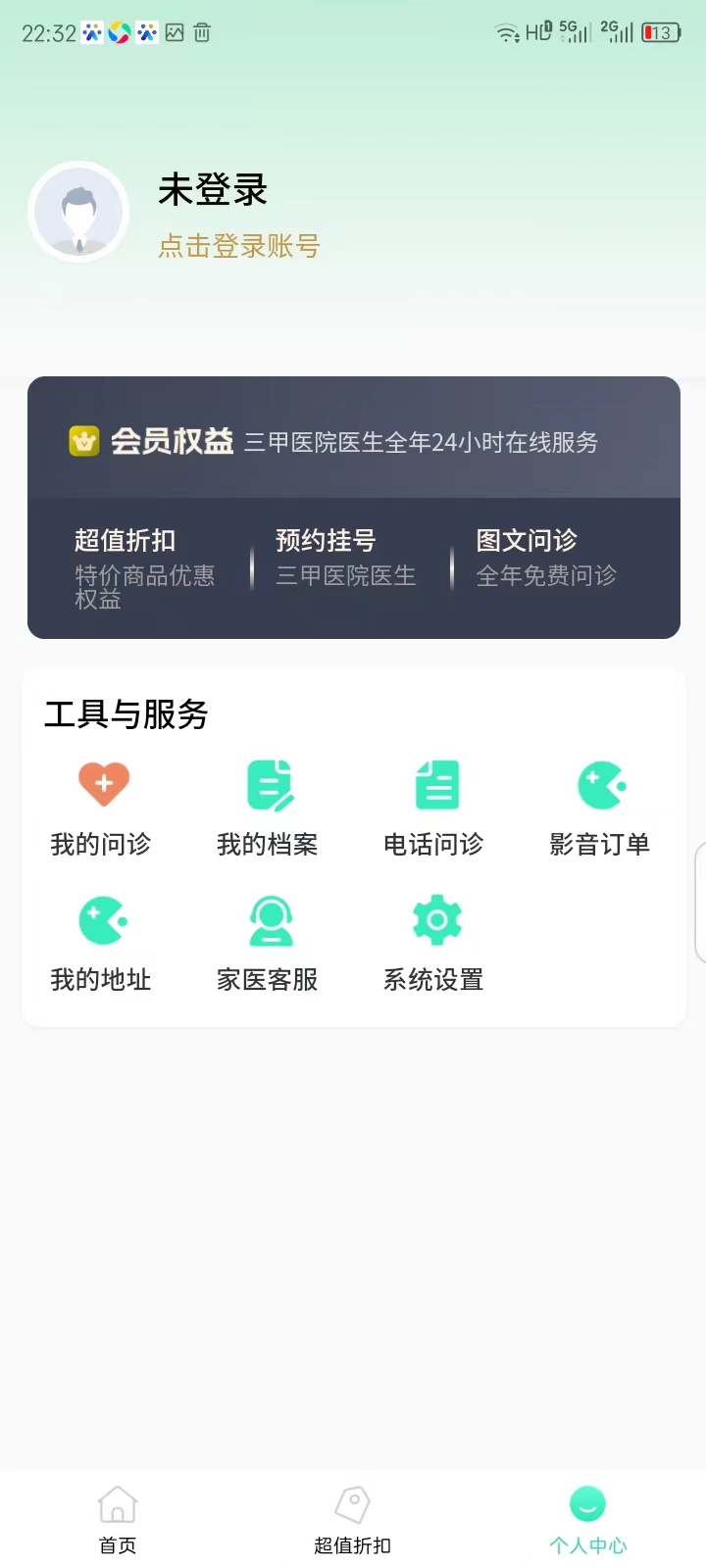Open 电话问诊 phone consultation icon
The height and width of the screenshot is (1568, 706).
pyautogui.click(x=436, y=784)
